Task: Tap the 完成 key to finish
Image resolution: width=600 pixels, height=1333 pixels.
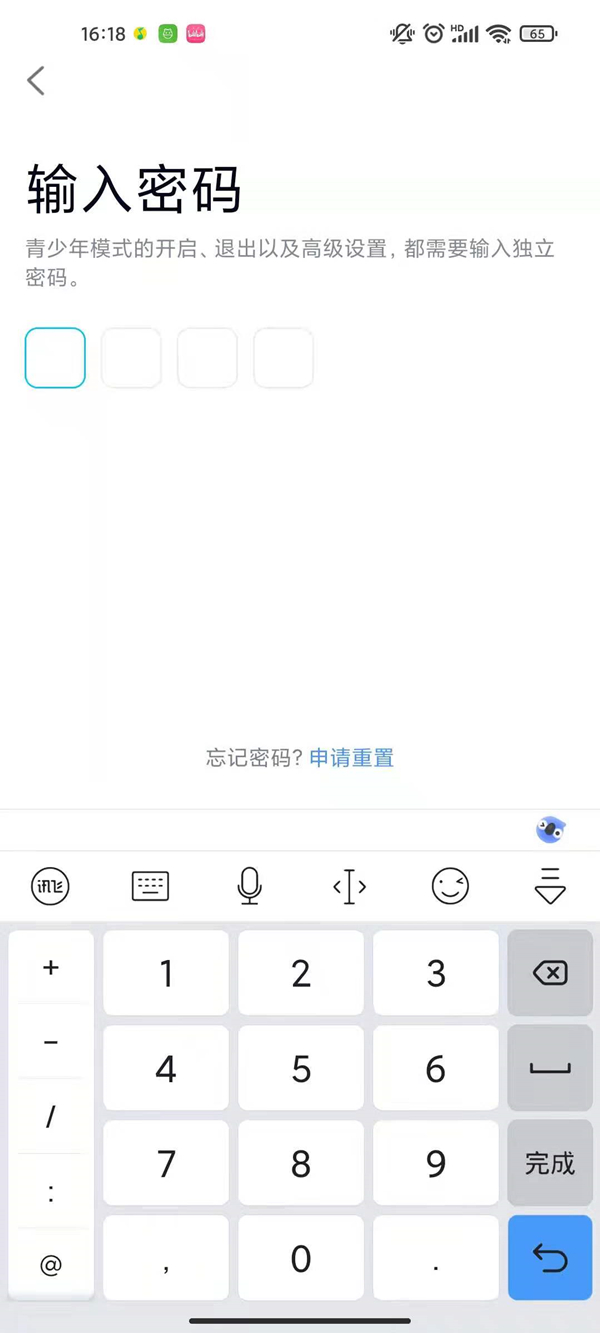Action: (x=550, y=1163)
